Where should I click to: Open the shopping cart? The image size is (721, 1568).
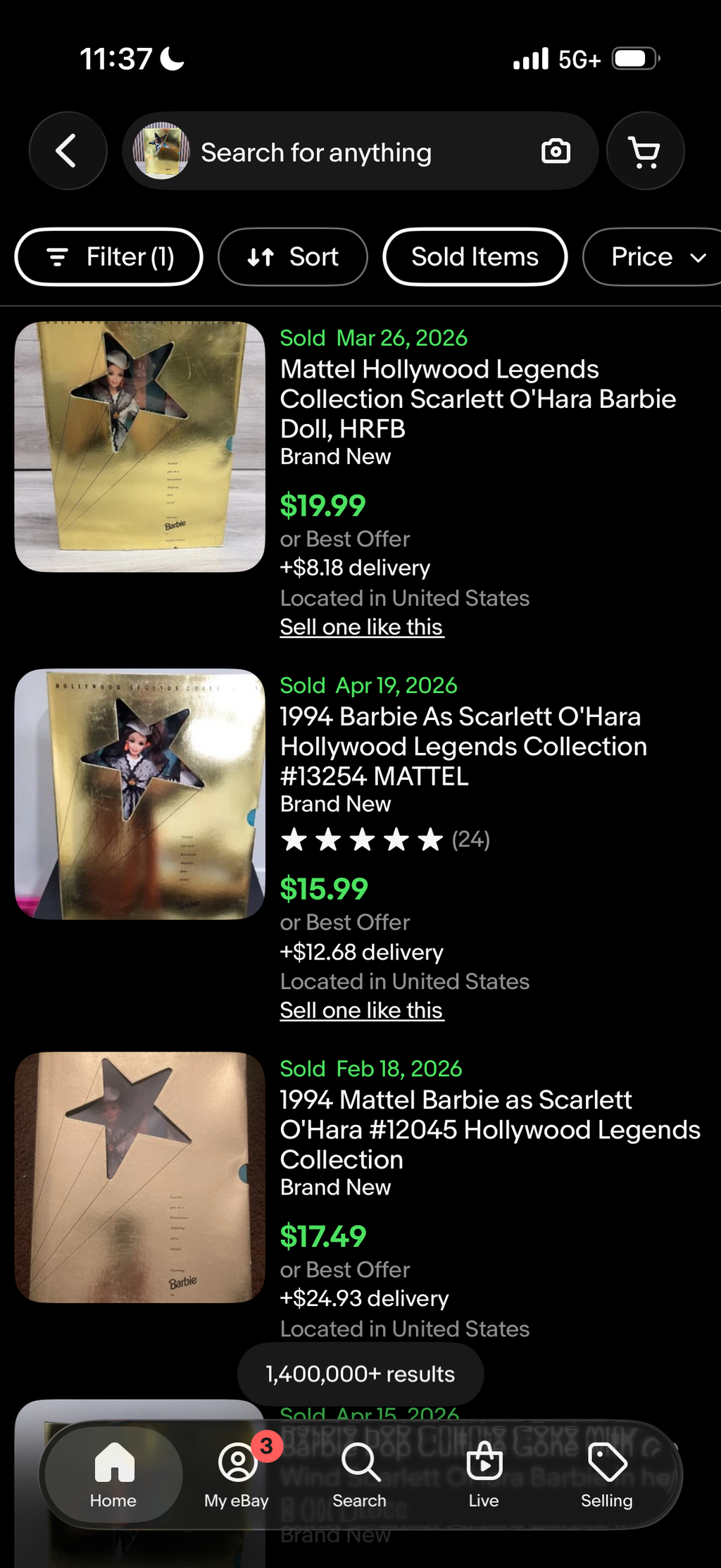click(x=645, y=151)
